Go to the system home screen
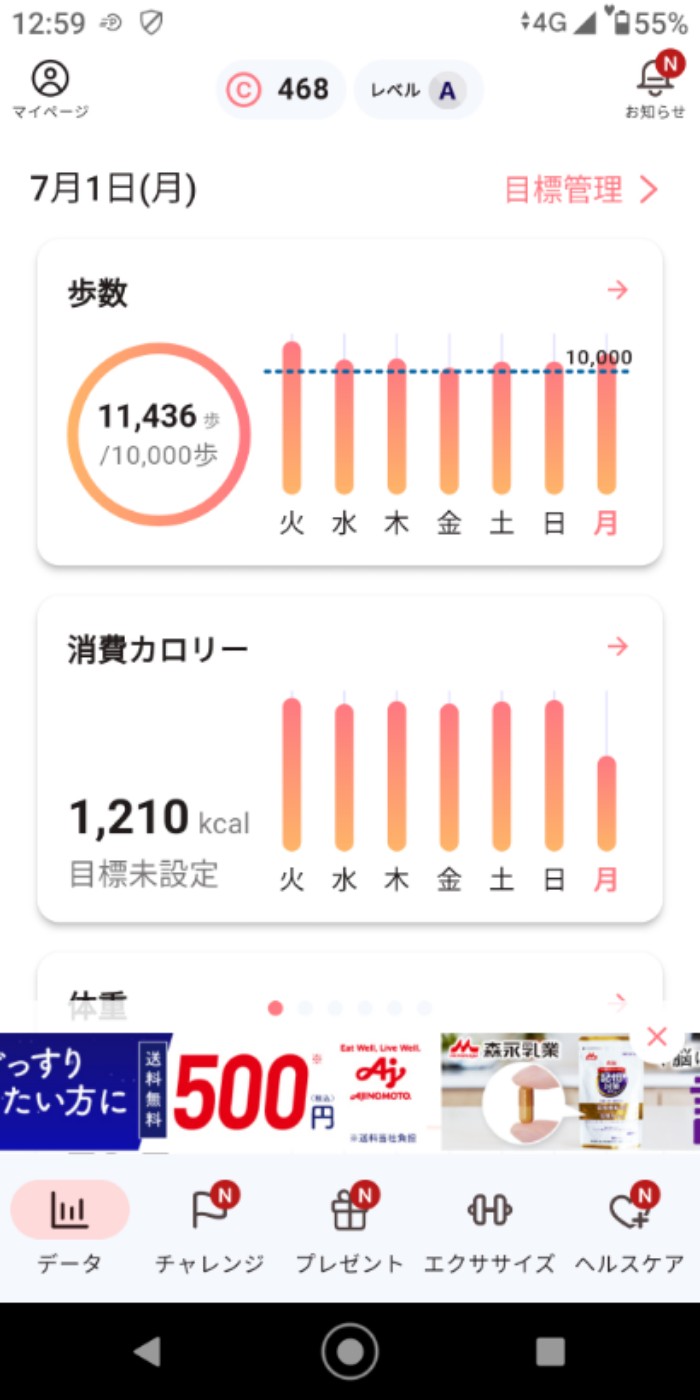Image resolution: width=700 pixels, height=1400 pixels. tap(350, 1352)
